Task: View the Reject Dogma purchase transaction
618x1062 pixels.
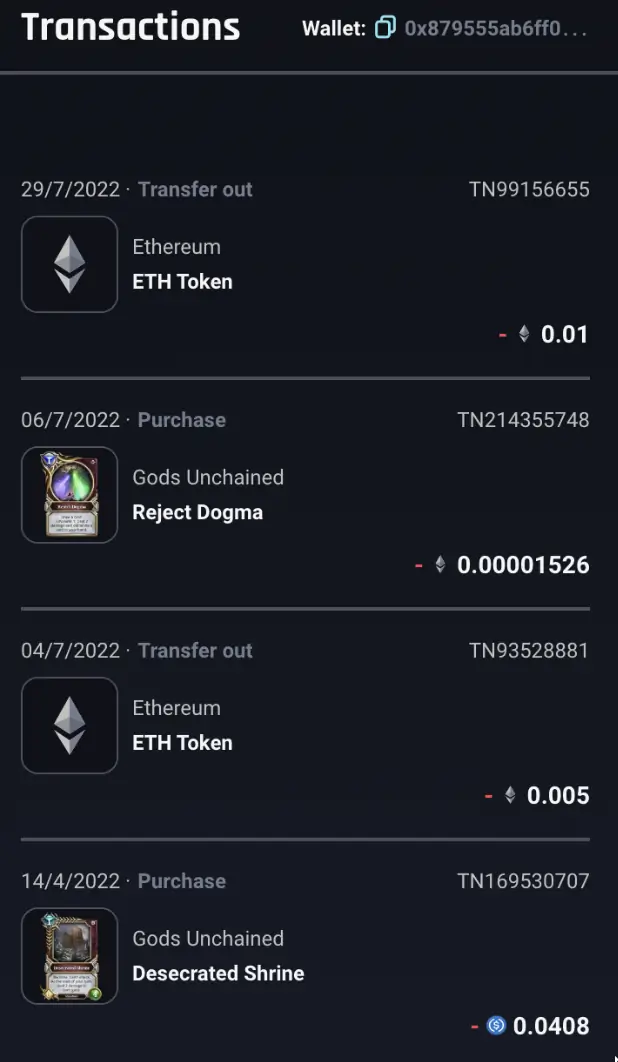Action: point(304,495)
